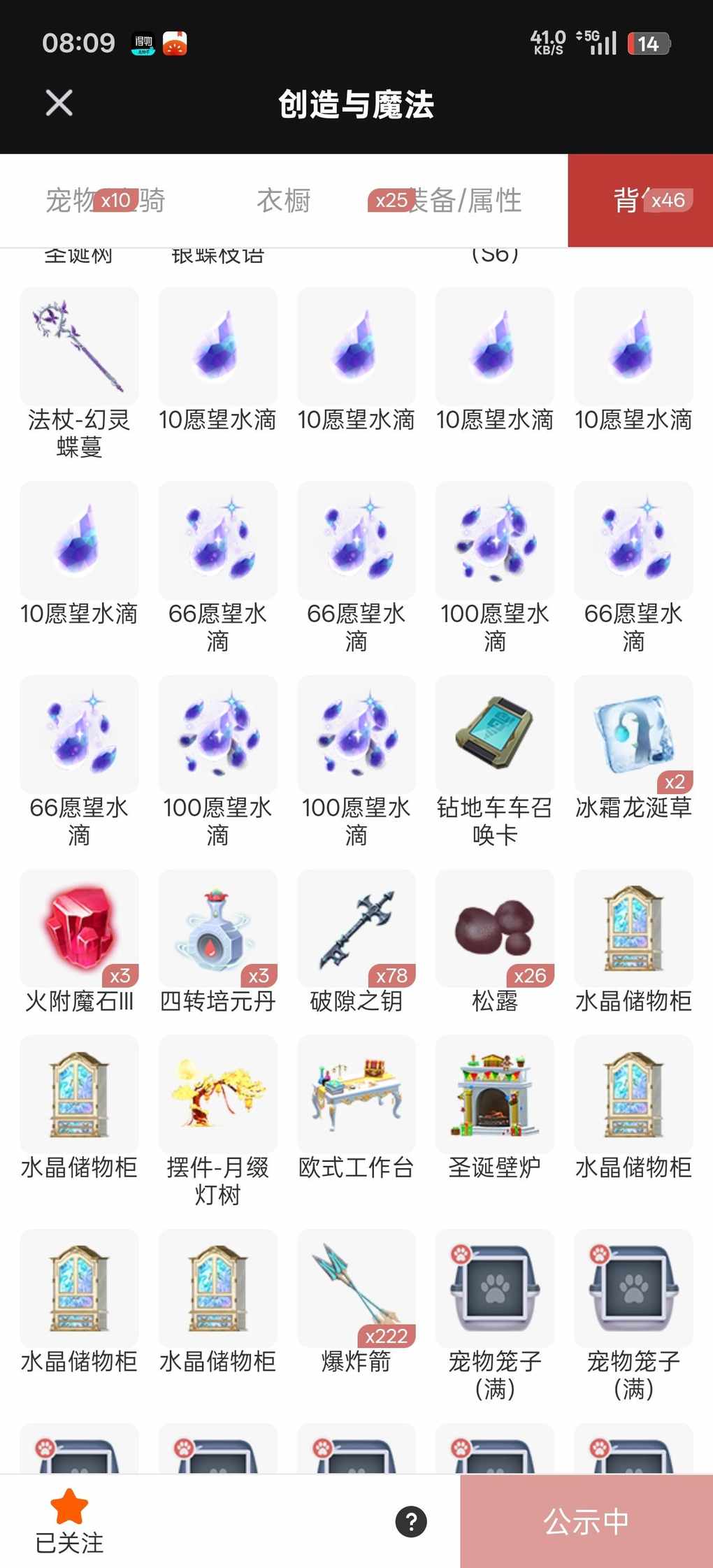Close the 创造与魔法 page
The height and width of the screenshot is (1568, 713).
pos(59,103)
